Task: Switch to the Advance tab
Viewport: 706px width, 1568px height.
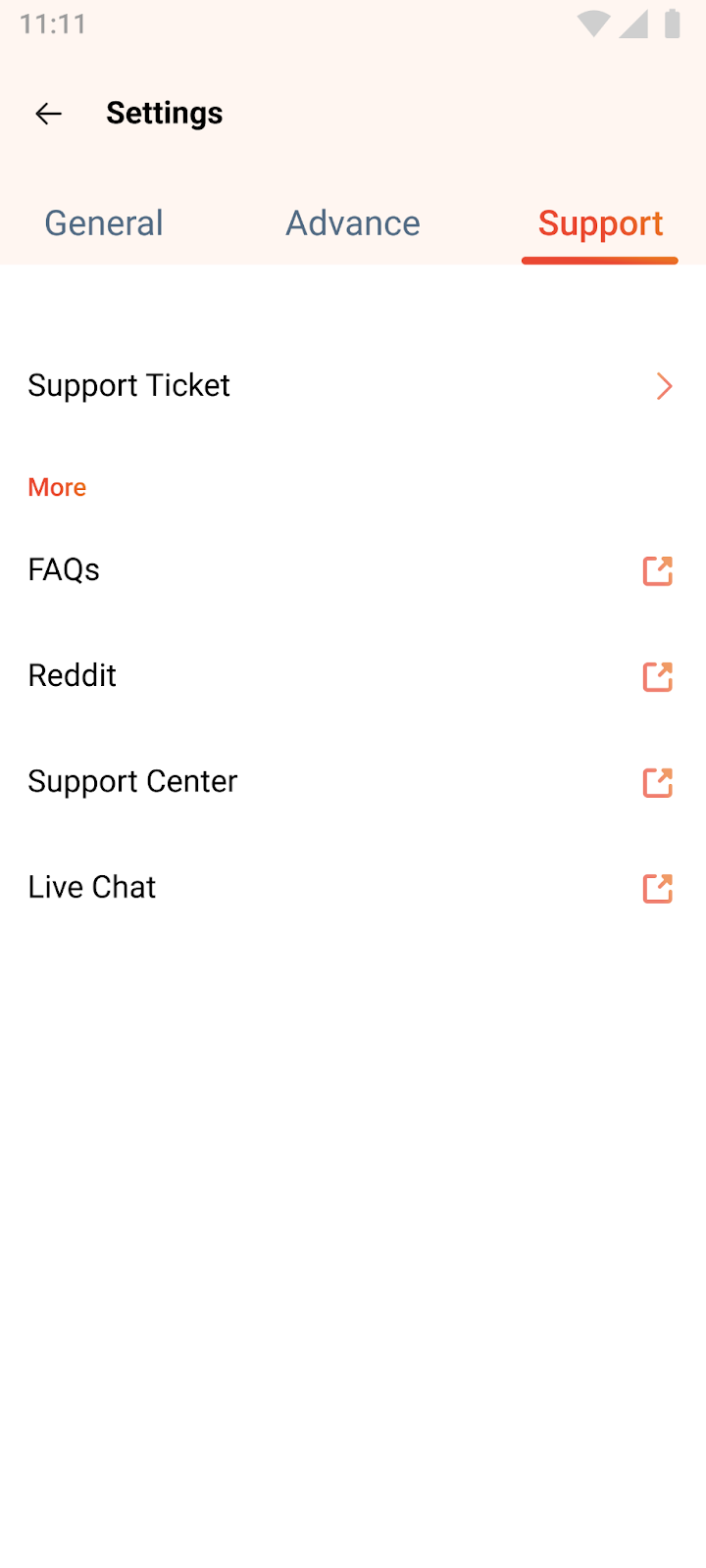Action: 353,223
